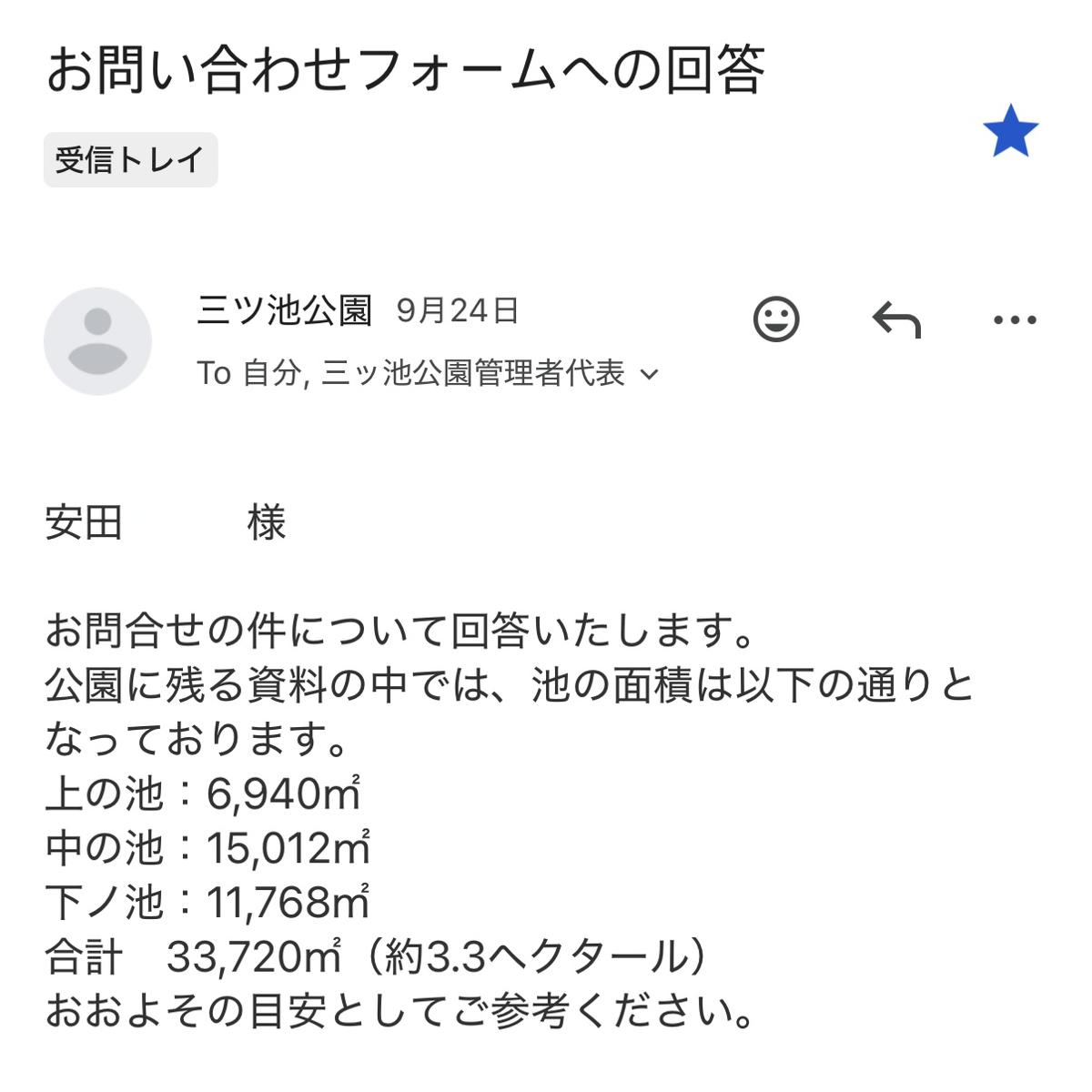Open the message overflow menu
Image resolution: width=1092 pixels, height=1092 pixels.
pos(1015,320)
